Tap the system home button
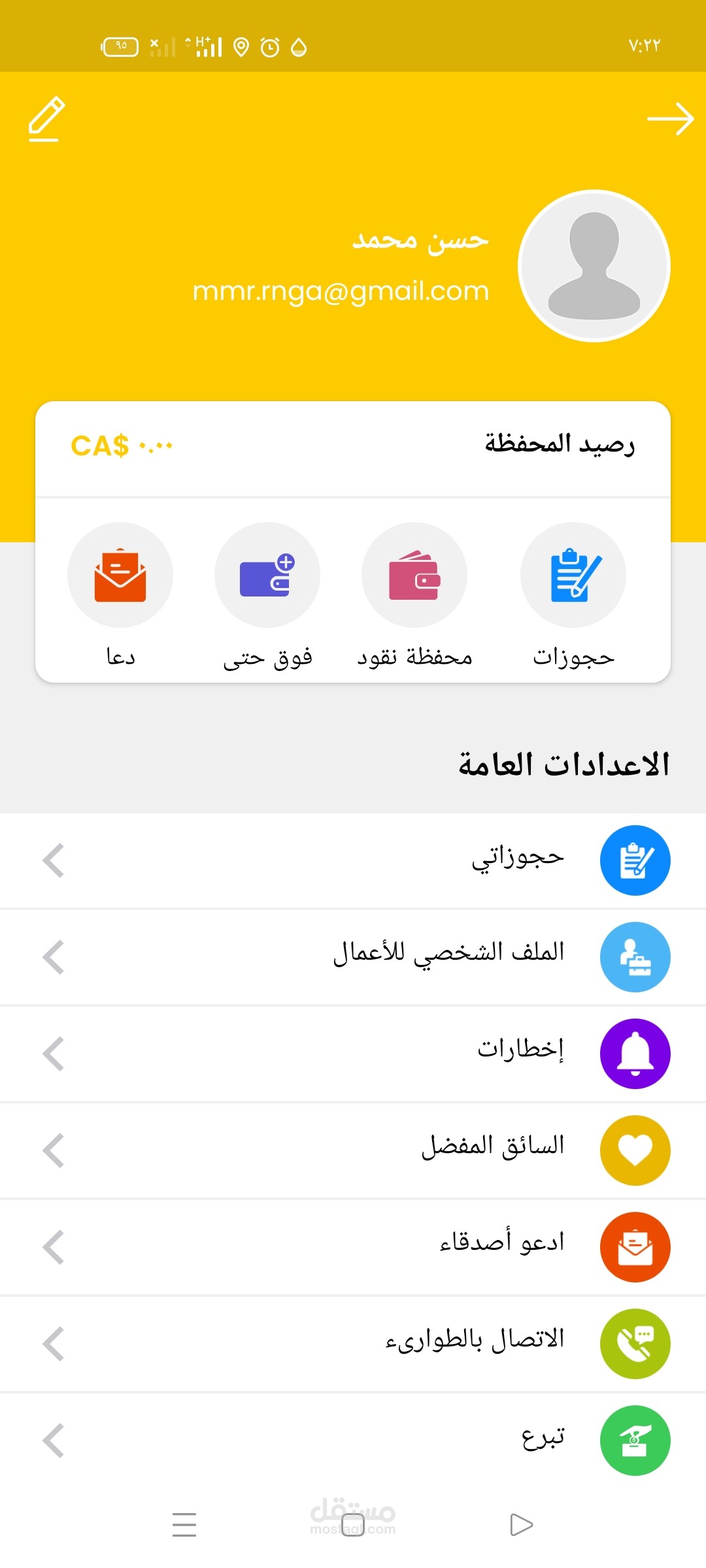 click(x=353, y=1525)
